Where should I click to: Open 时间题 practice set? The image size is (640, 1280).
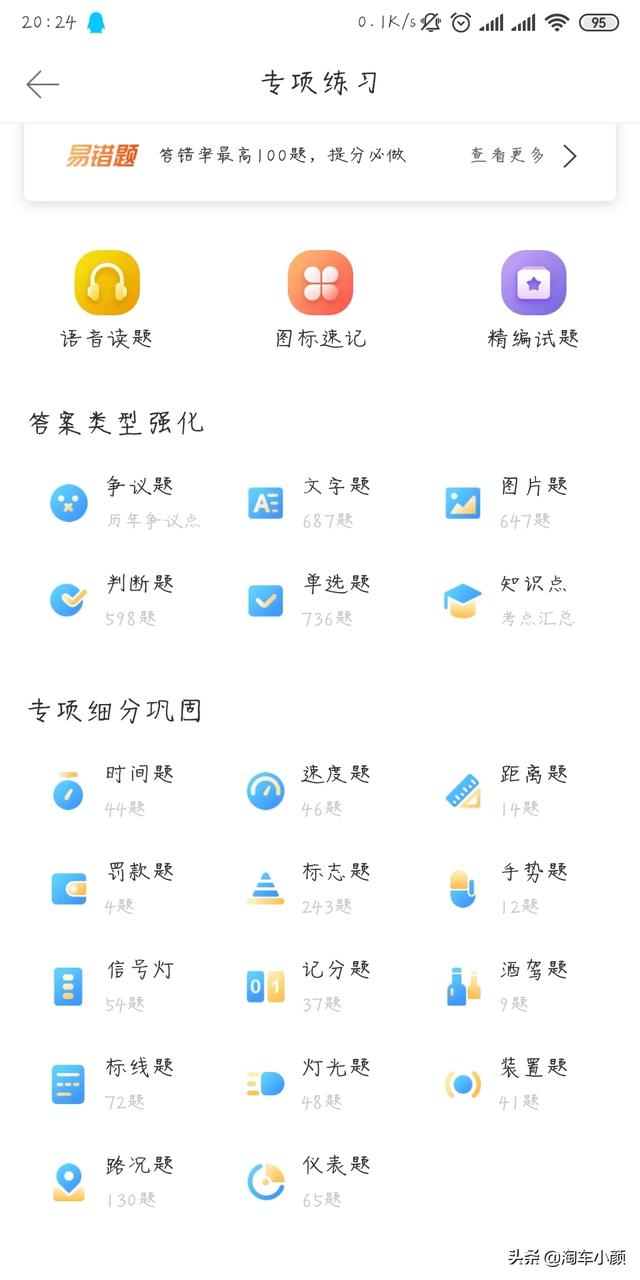coord(112,790)
